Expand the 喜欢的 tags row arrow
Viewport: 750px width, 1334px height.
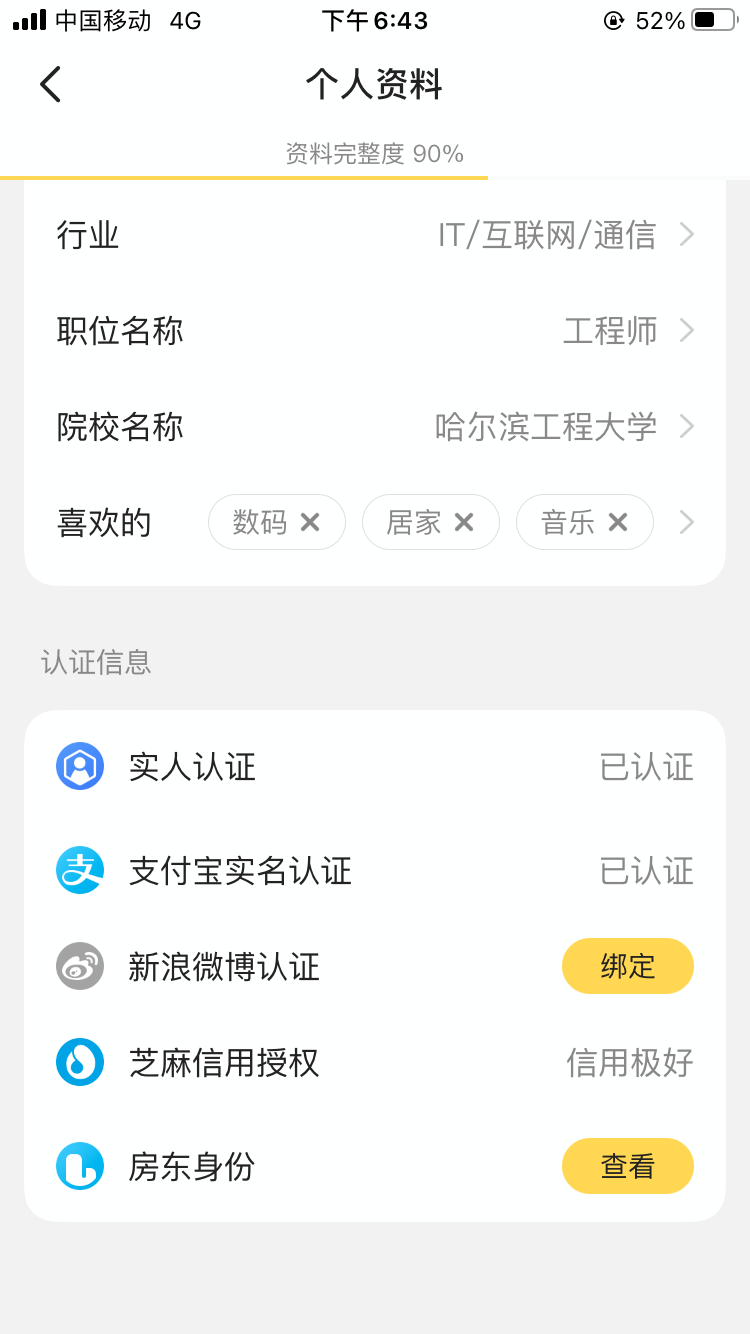coord(688,522)
